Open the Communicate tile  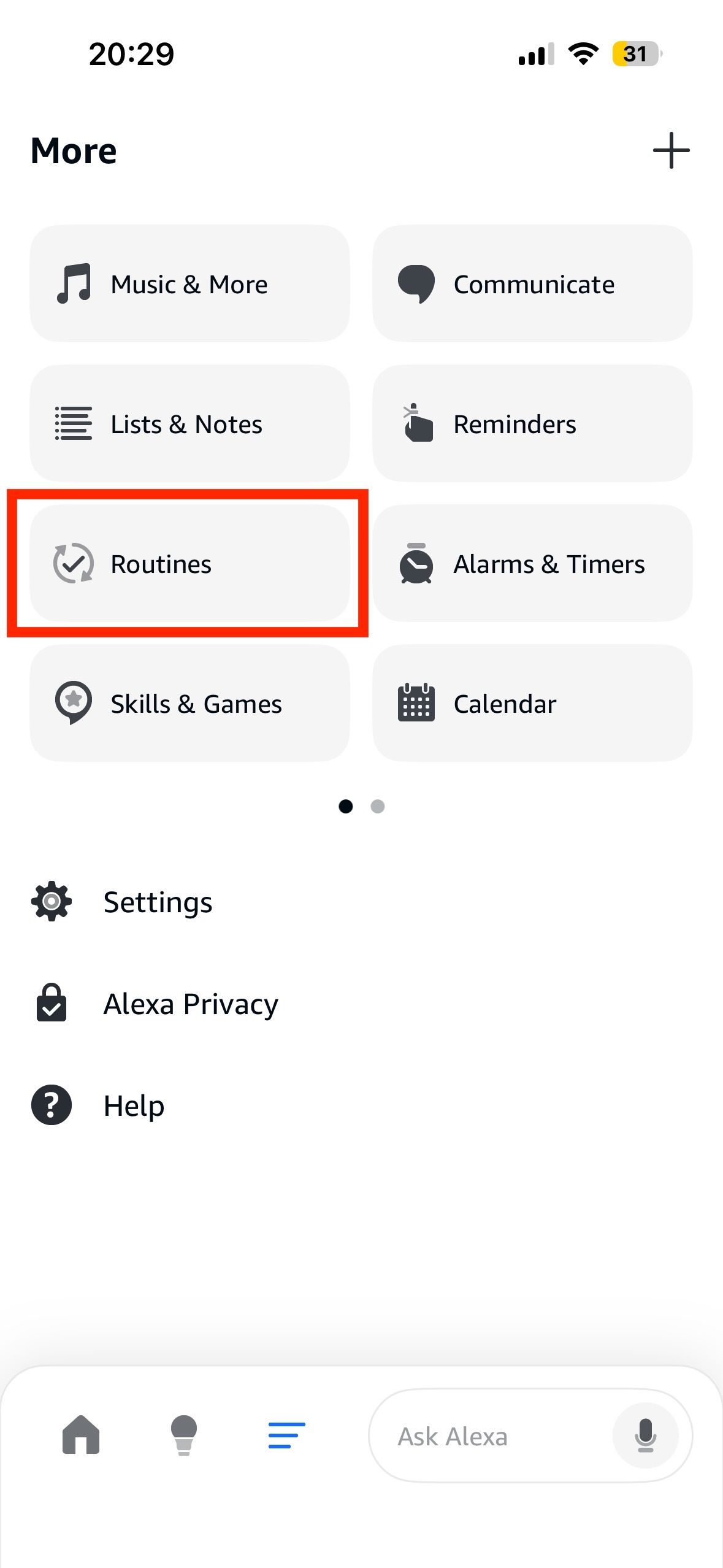532,283
